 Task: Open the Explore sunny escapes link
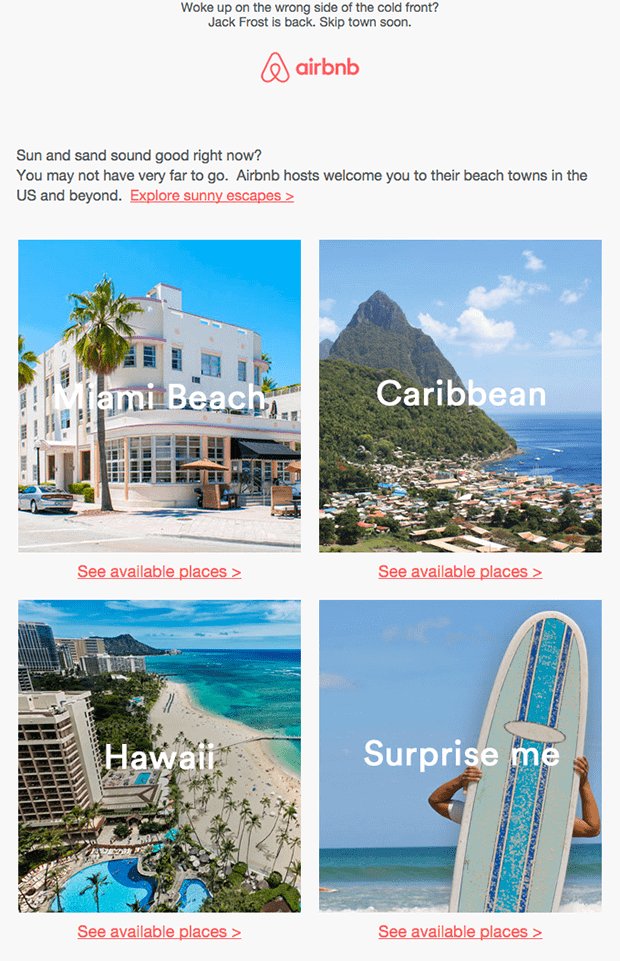click(x=211, y=196)
